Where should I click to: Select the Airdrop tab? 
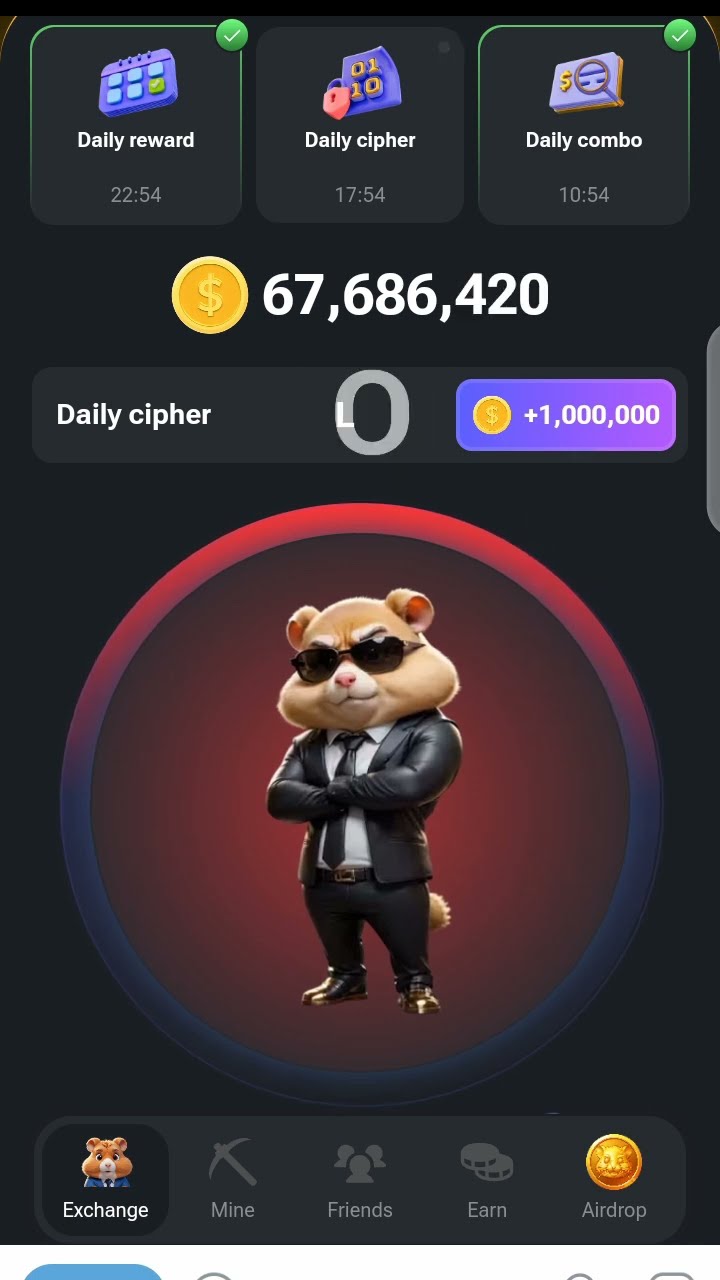(x=614, y=1180)
